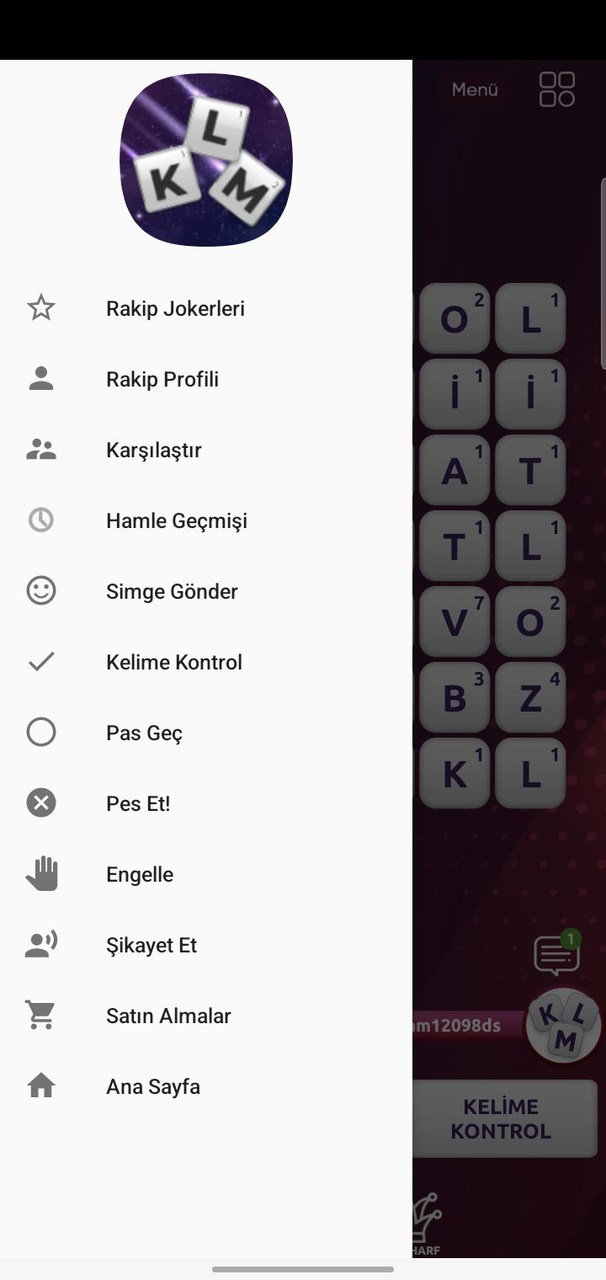Open the chat message icon
Viewport: 606px width, 1280px height.
[x=557, y=955]
